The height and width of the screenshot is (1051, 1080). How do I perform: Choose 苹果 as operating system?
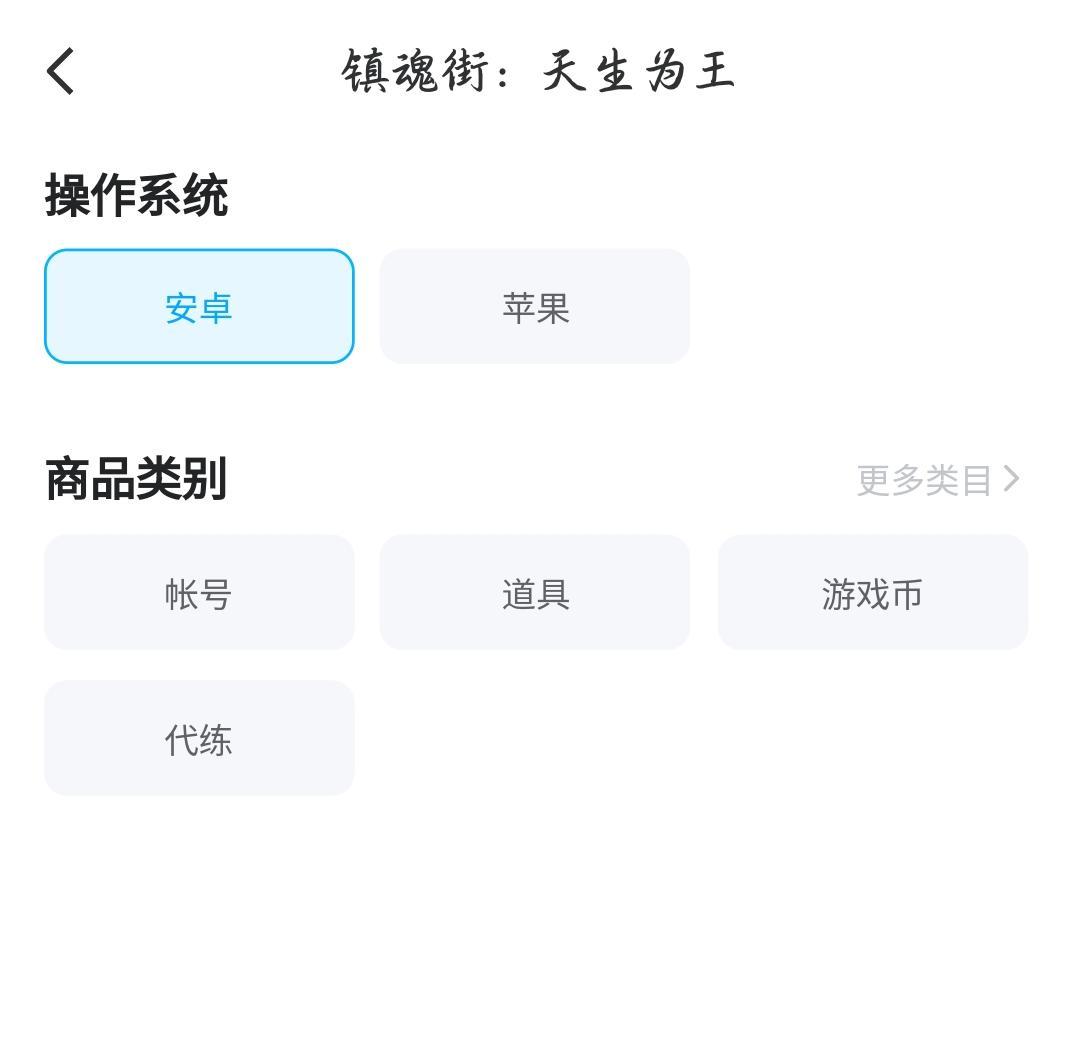click(x=535, y=307)
